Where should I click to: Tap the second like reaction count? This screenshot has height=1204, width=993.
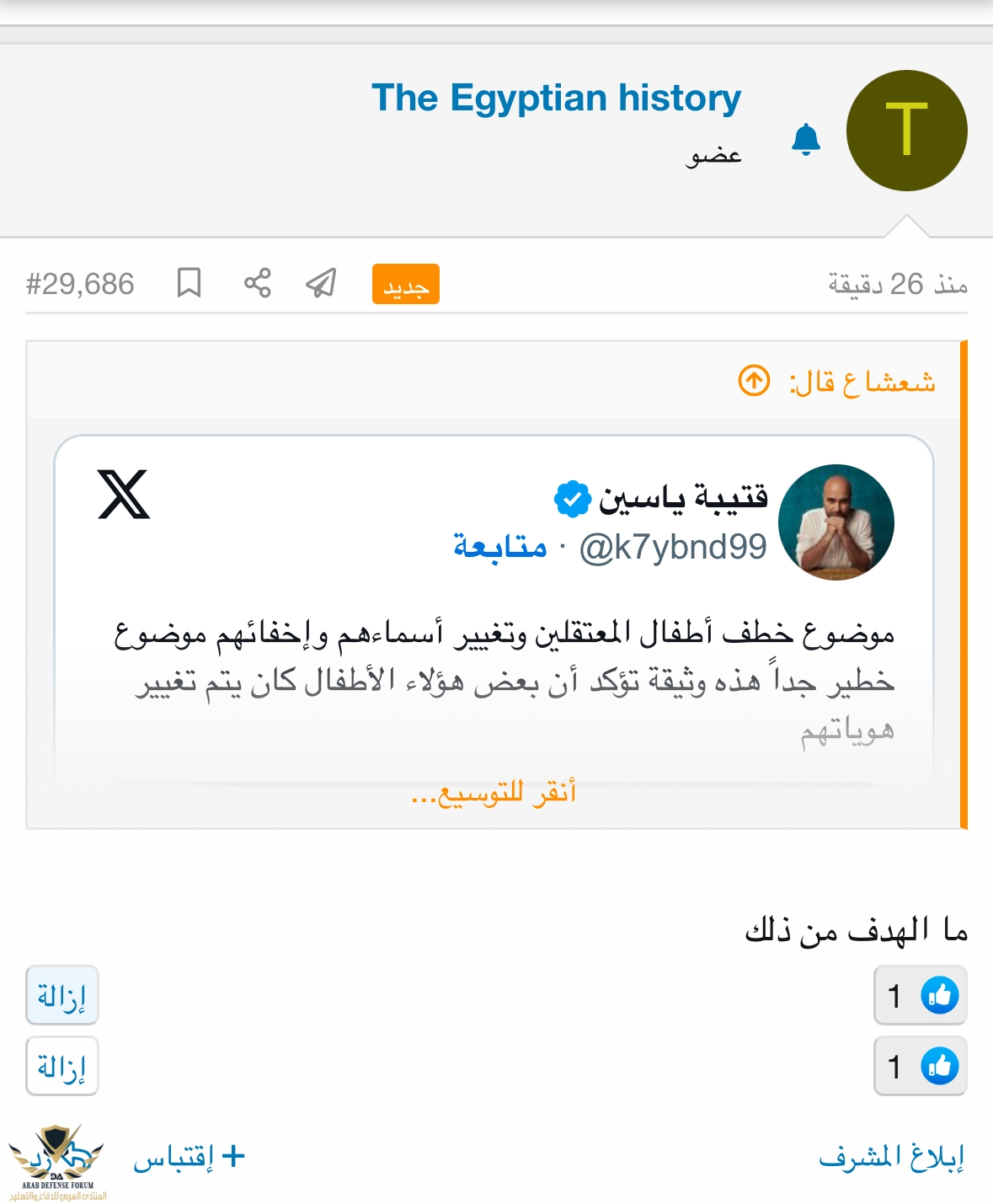[920, 1067]
